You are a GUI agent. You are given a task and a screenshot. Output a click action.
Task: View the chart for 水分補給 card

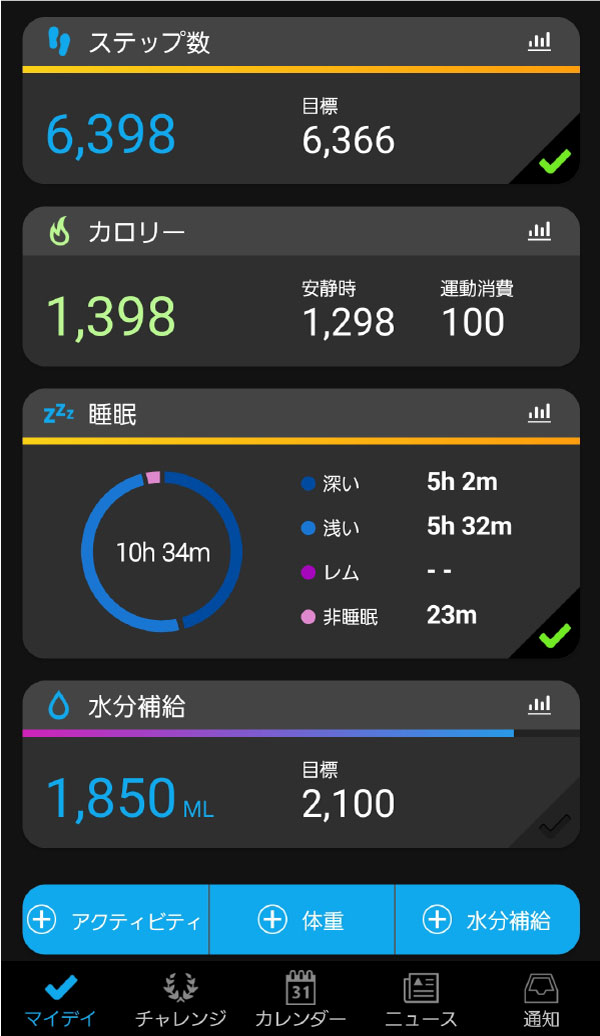click(539, 706)
